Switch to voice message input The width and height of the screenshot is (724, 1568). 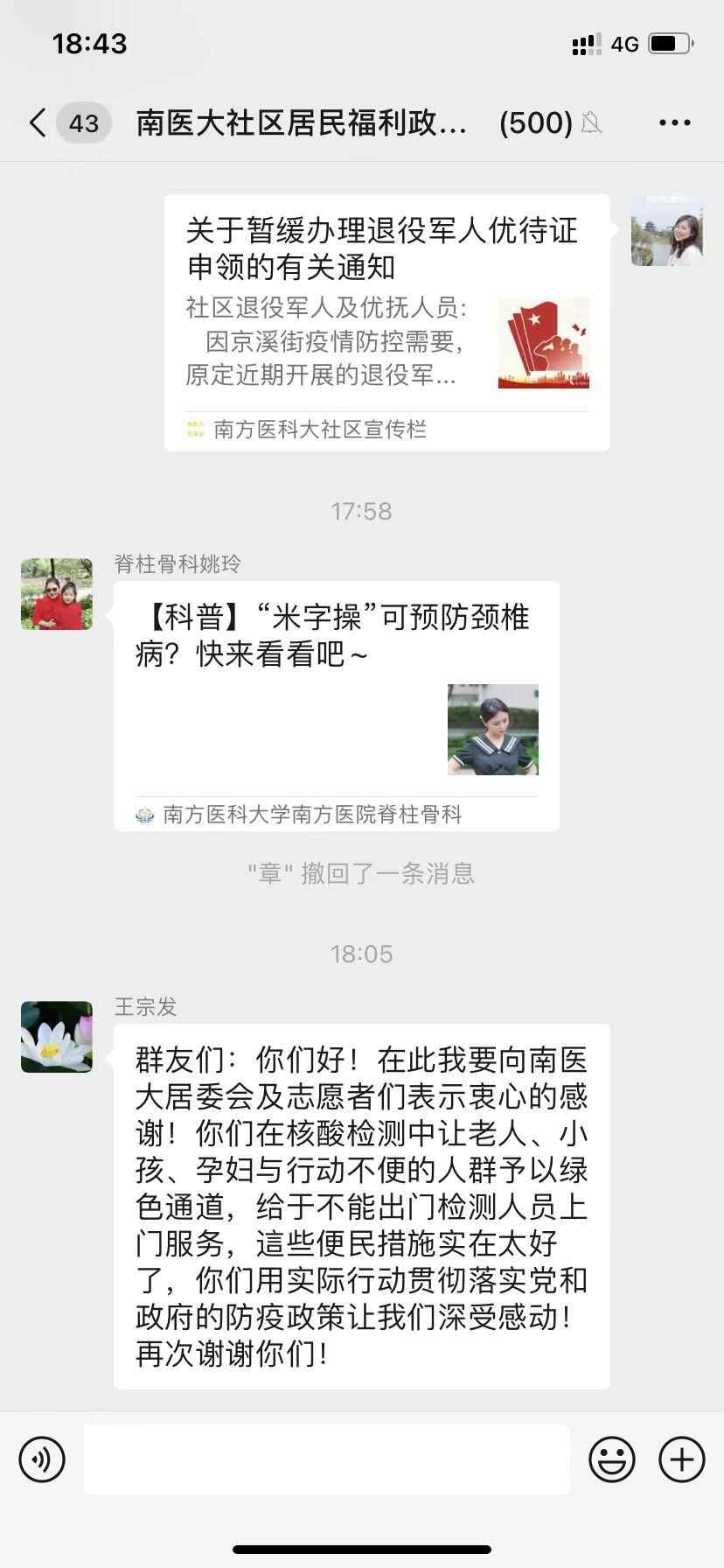(x=42, y=1459)
